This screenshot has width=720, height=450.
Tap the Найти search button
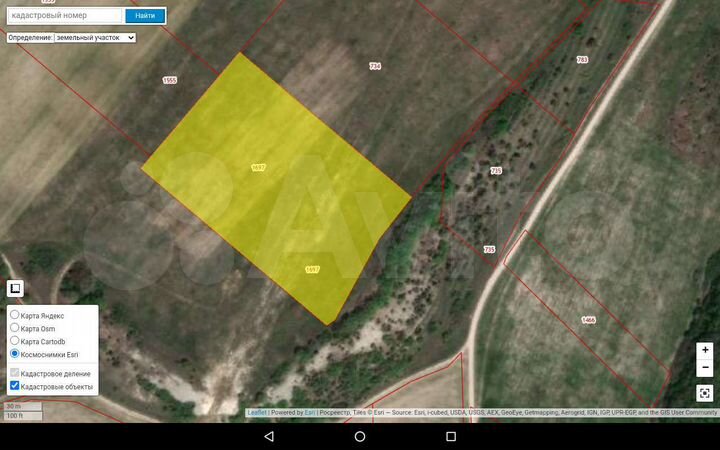145,16
